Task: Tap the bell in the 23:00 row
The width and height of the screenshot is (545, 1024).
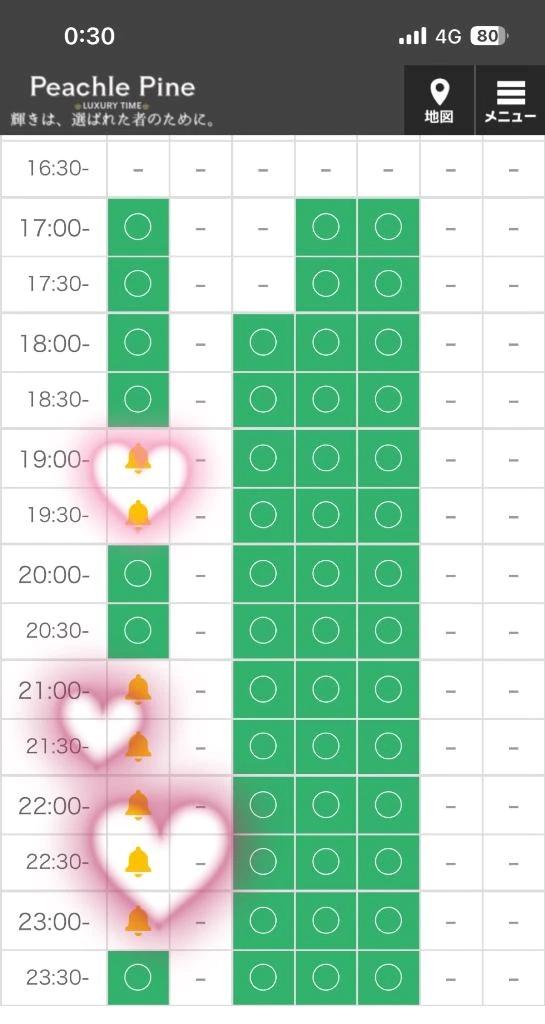Action: (x=138, y=921)
